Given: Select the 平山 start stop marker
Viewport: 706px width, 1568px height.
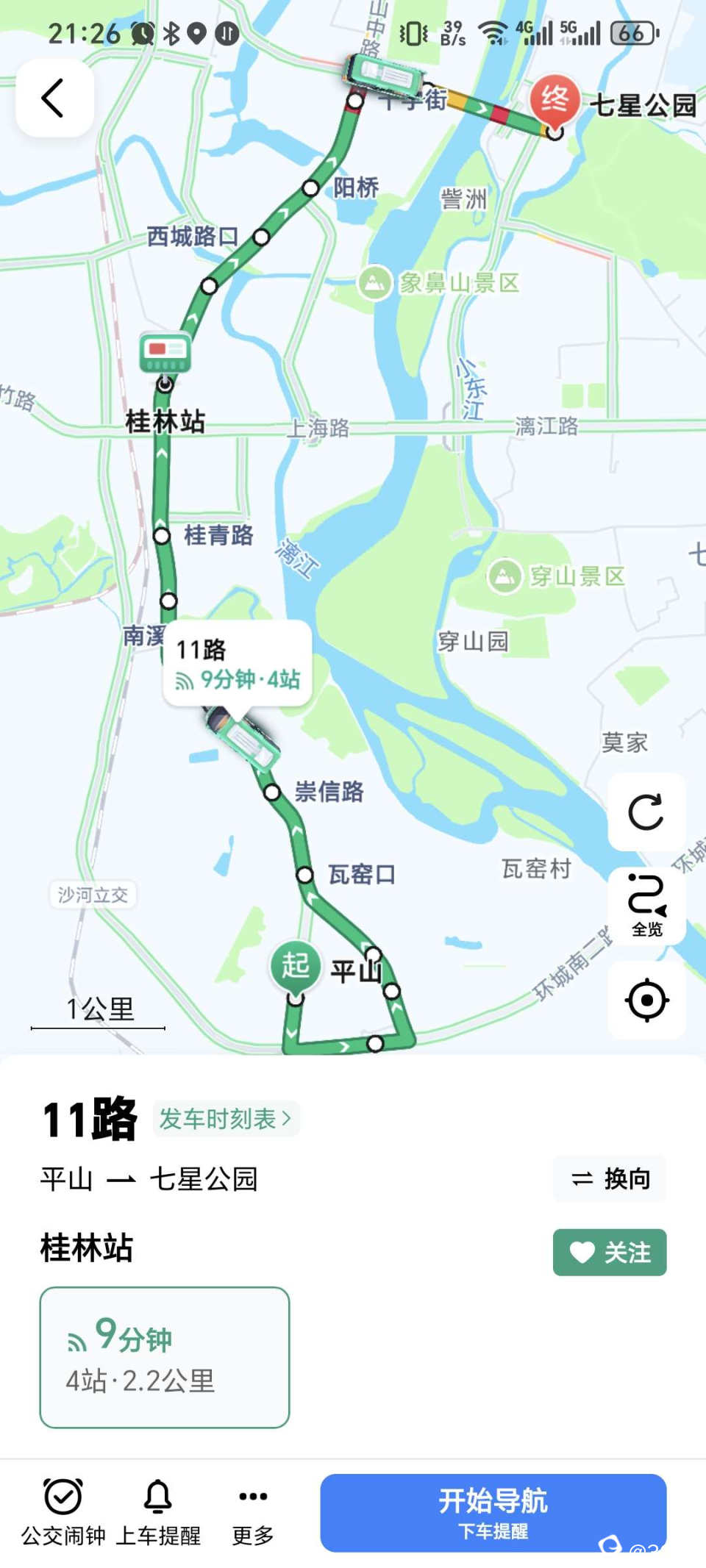Looking at the screenshot, I should tap(295, 967).
